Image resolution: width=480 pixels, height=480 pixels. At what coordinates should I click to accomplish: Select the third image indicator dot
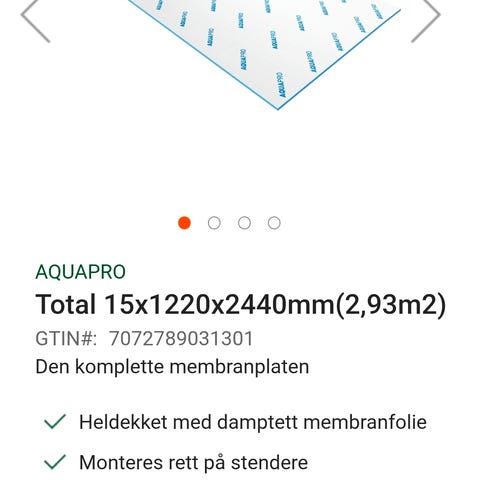pos(244,223)
